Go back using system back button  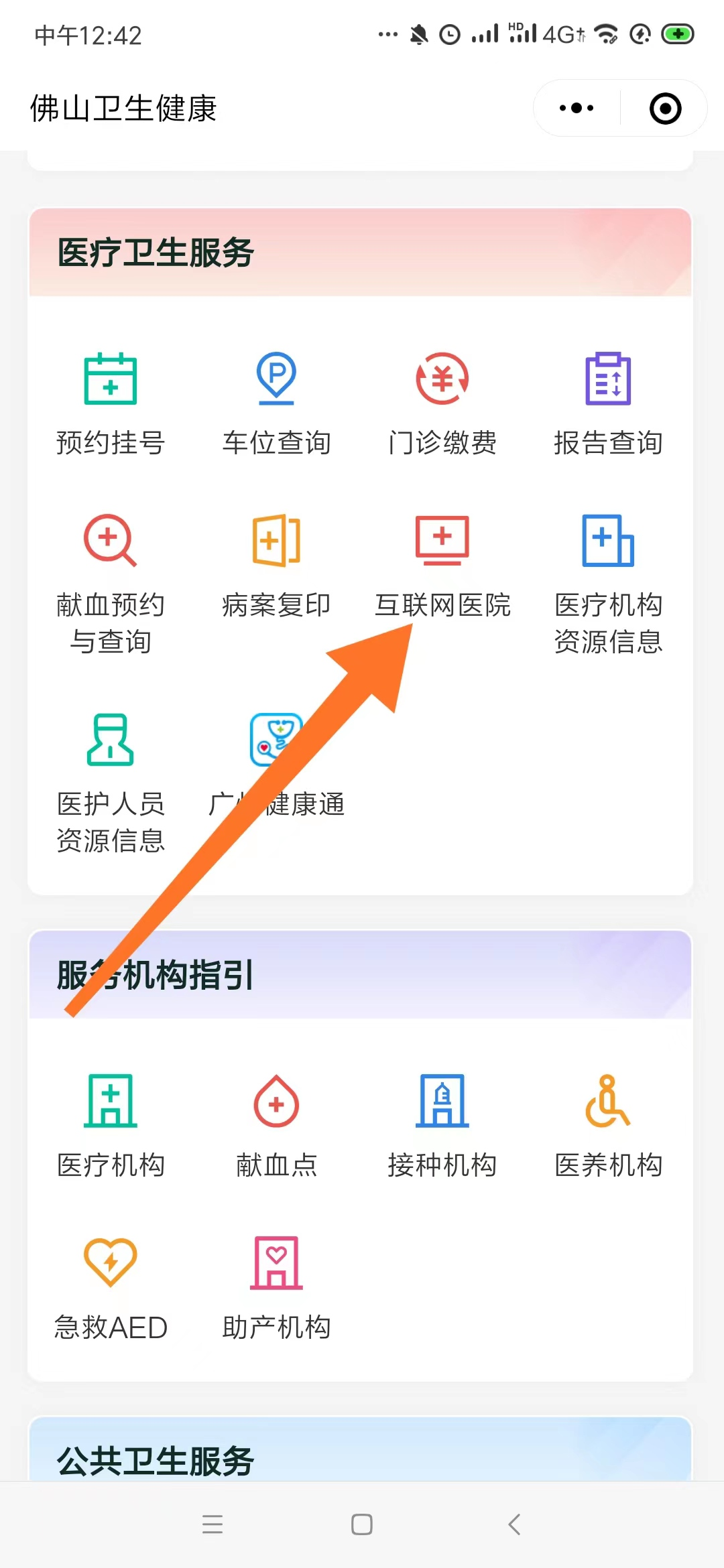click(x=514, y=1524)
